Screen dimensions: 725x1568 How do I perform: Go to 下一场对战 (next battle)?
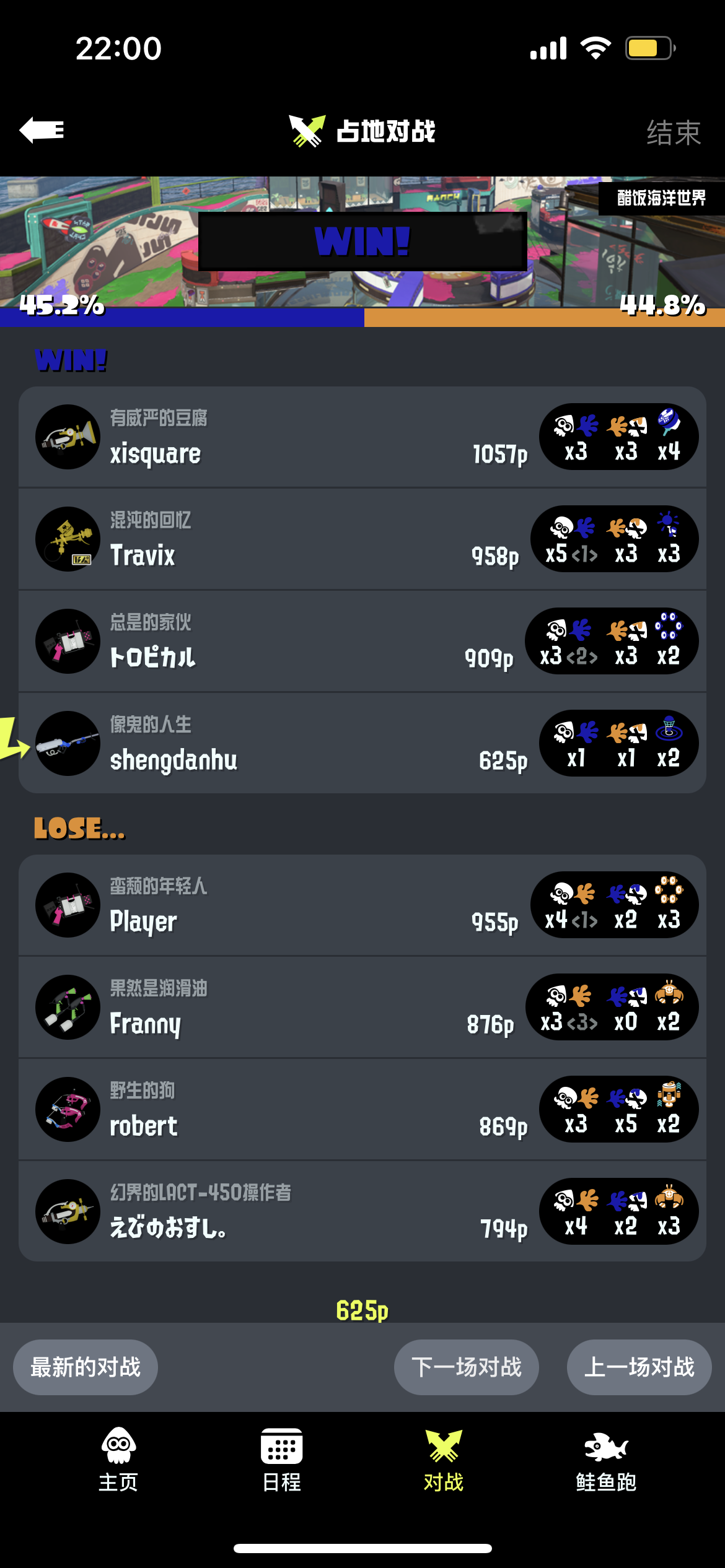click(x=467, y=1367)
